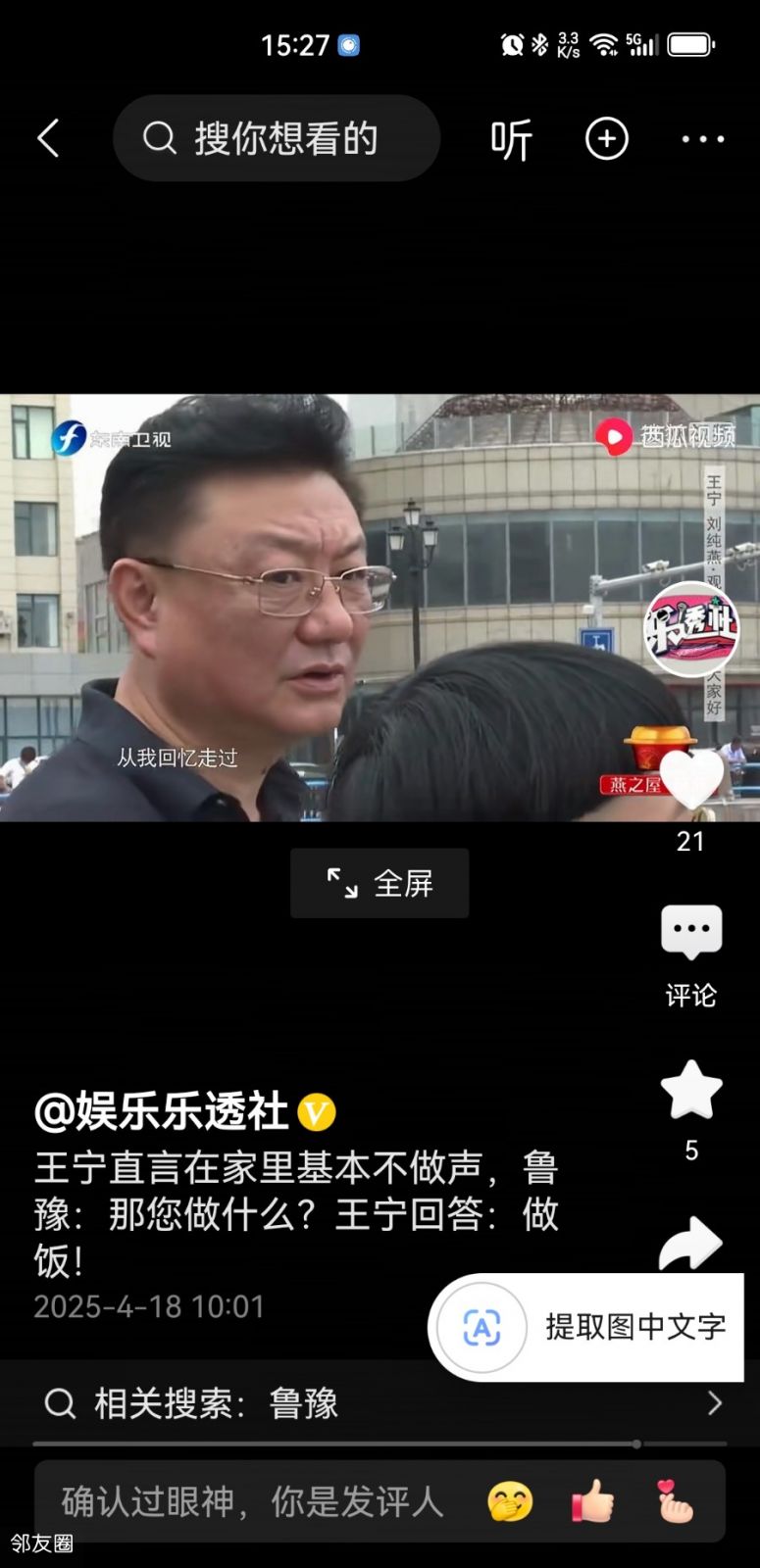Send the finger-heart emoji
The width and height of the screenshot is (760, 1568).
coord(675,1501)
